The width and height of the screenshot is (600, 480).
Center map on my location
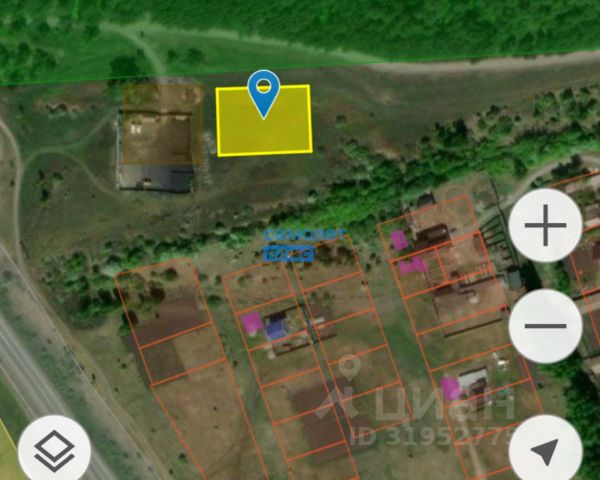[545, 451]
